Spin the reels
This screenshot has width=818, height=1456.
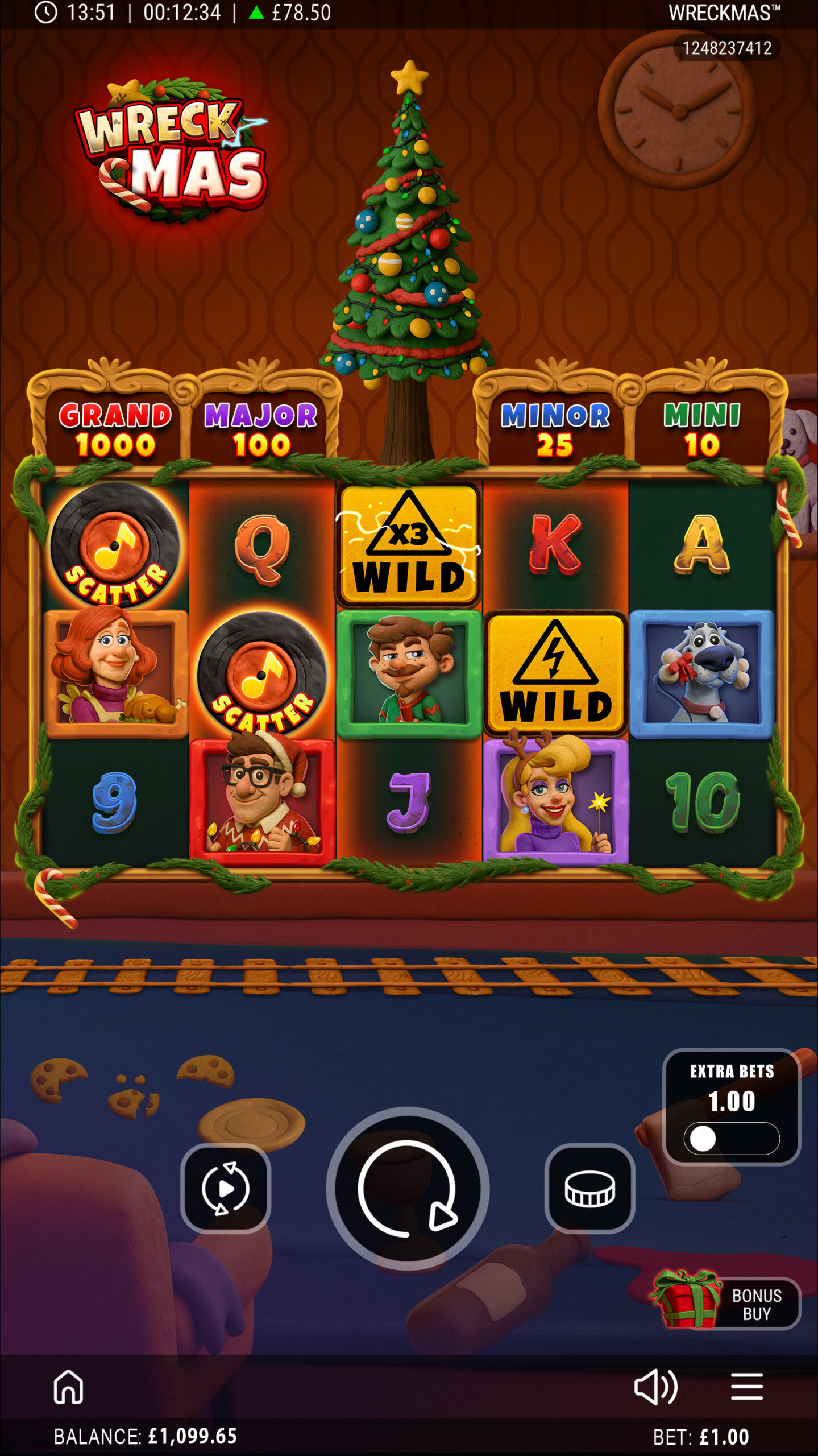(x=408, y=1188)
